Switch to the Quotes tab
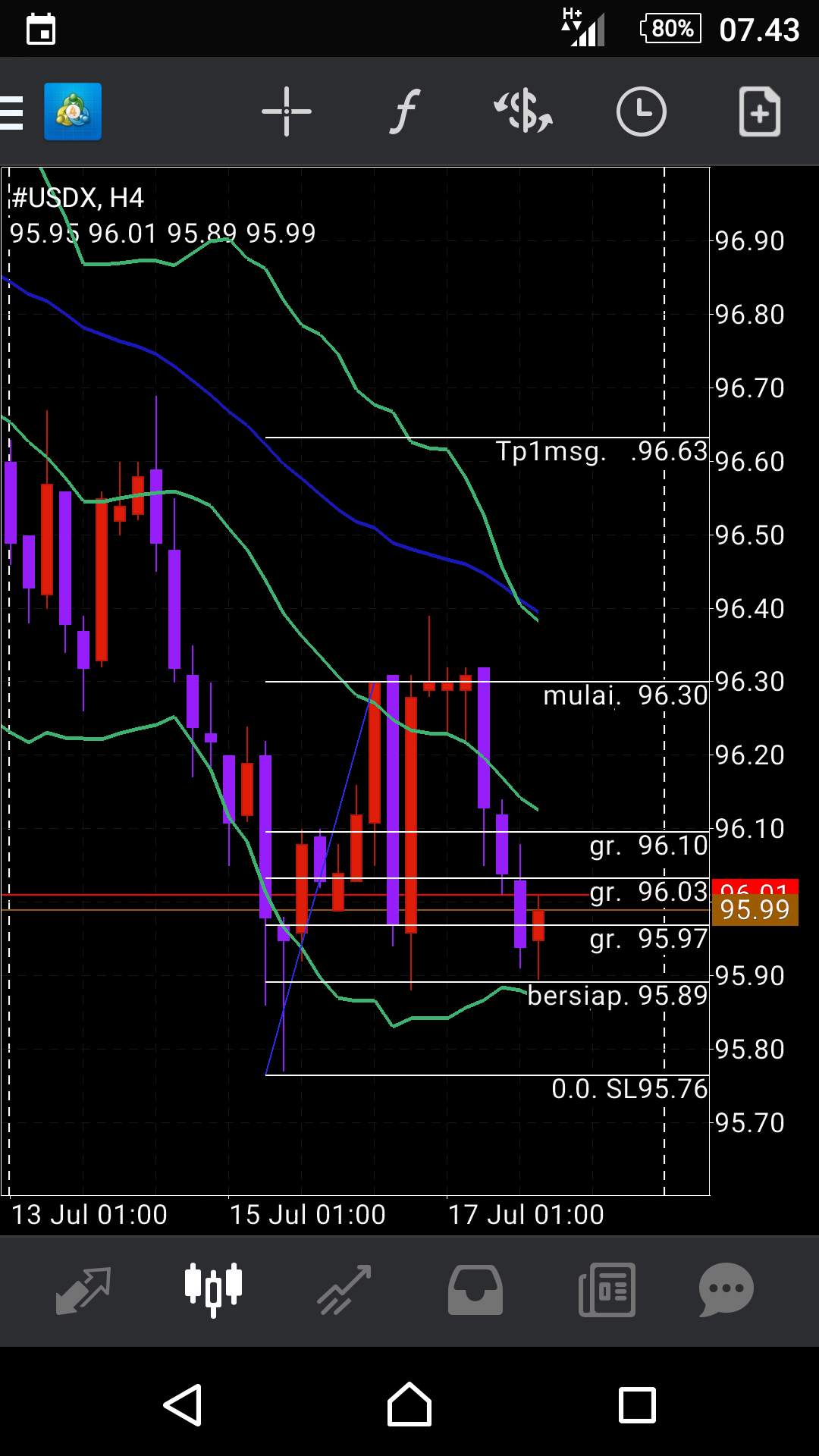The width and height of the screenshot is (819, 1456). click(x=83, y=1291)
